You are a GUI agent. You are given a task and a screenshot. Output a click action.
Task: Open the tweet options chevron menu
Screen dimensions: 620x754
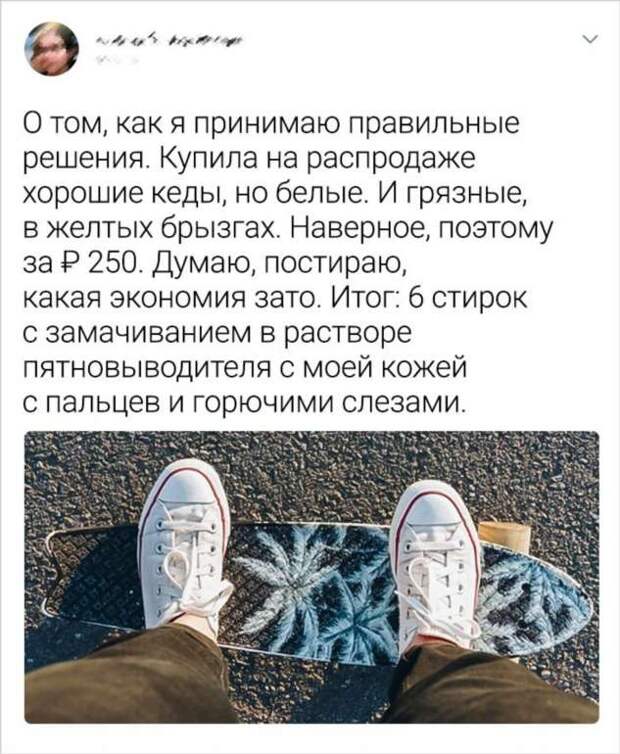coord(588,41)
